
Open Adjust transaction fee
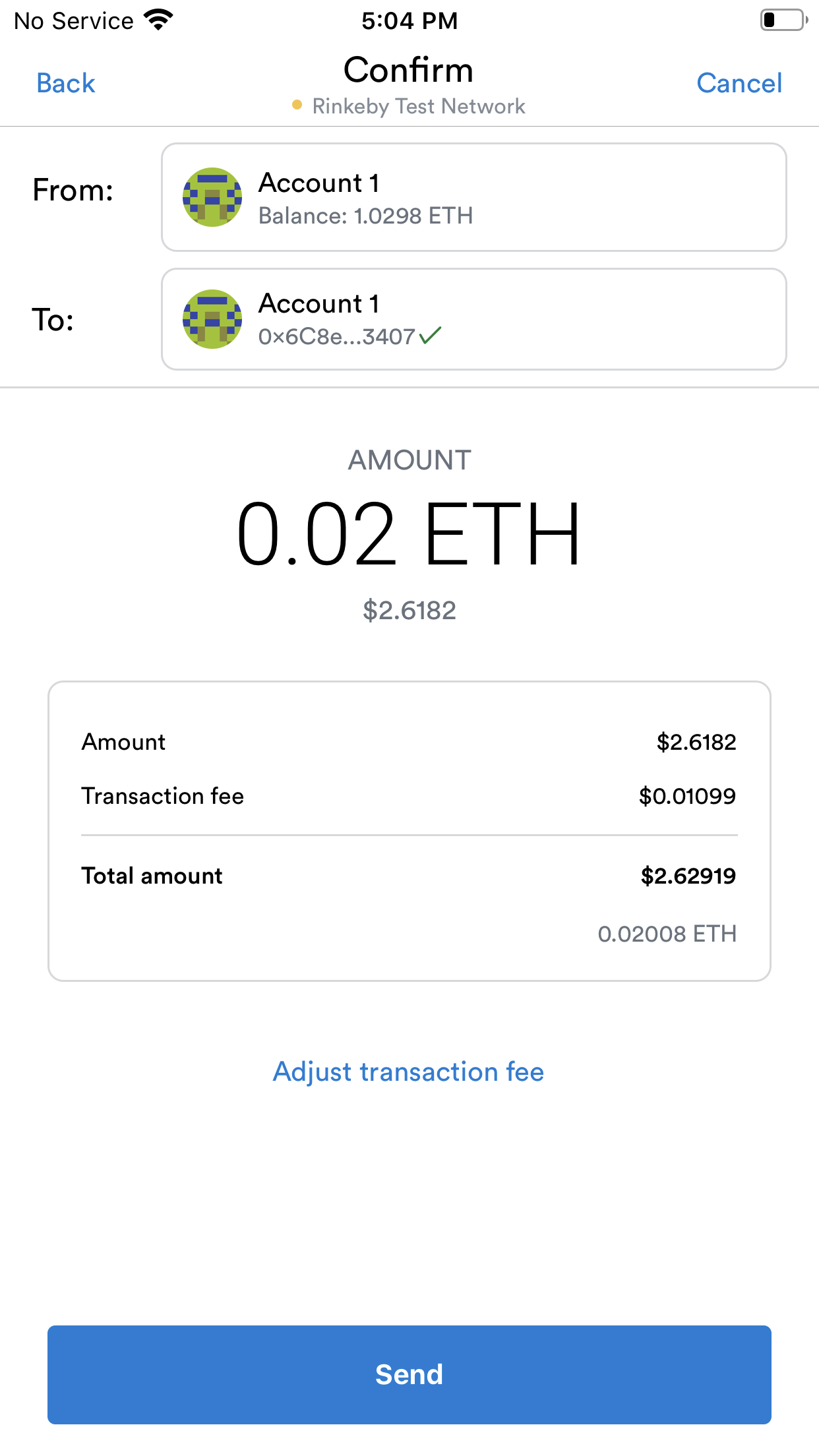tap(408, 1072)
